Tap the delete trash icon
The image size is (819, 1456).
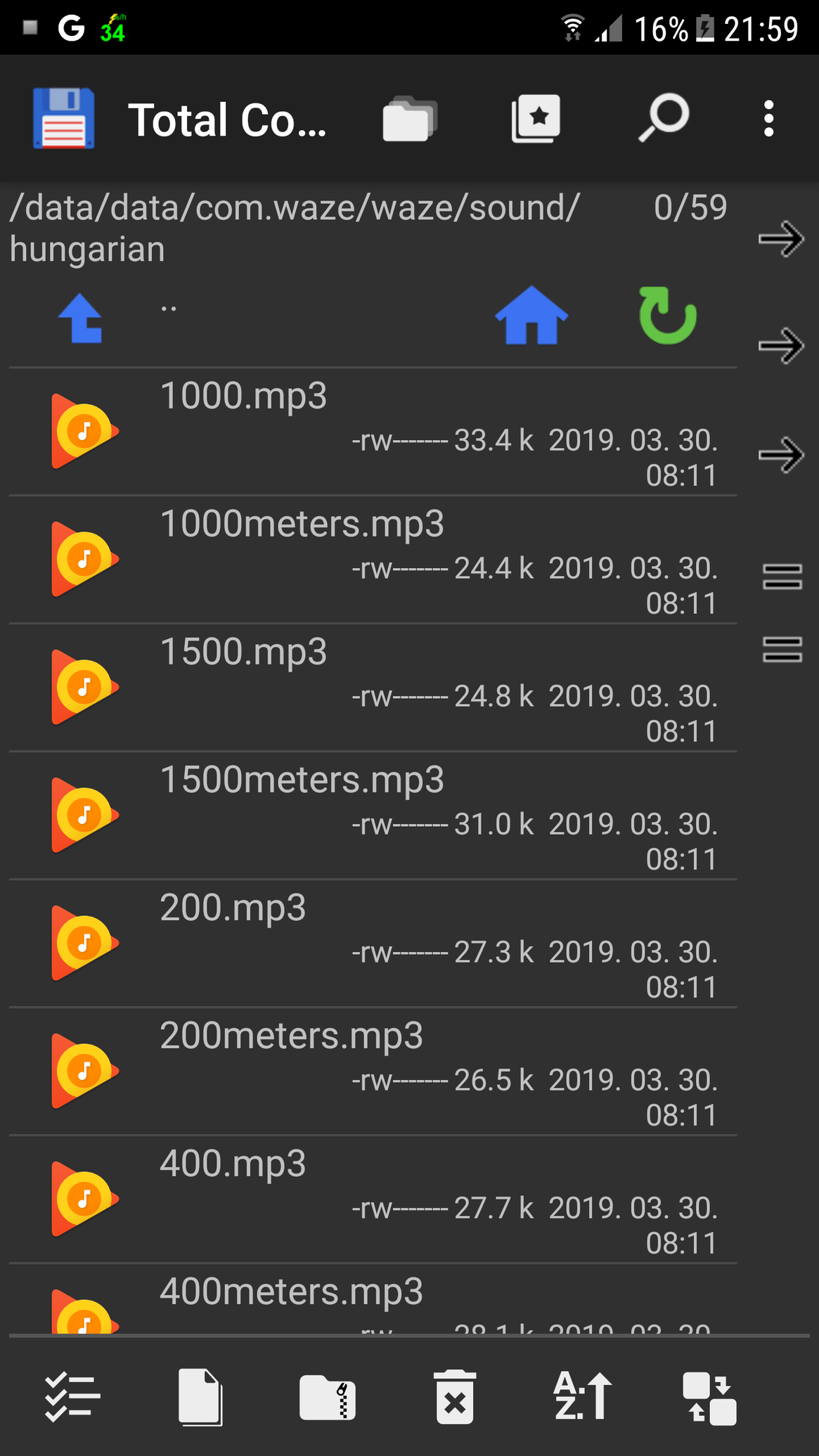(x=455, y=1397)
